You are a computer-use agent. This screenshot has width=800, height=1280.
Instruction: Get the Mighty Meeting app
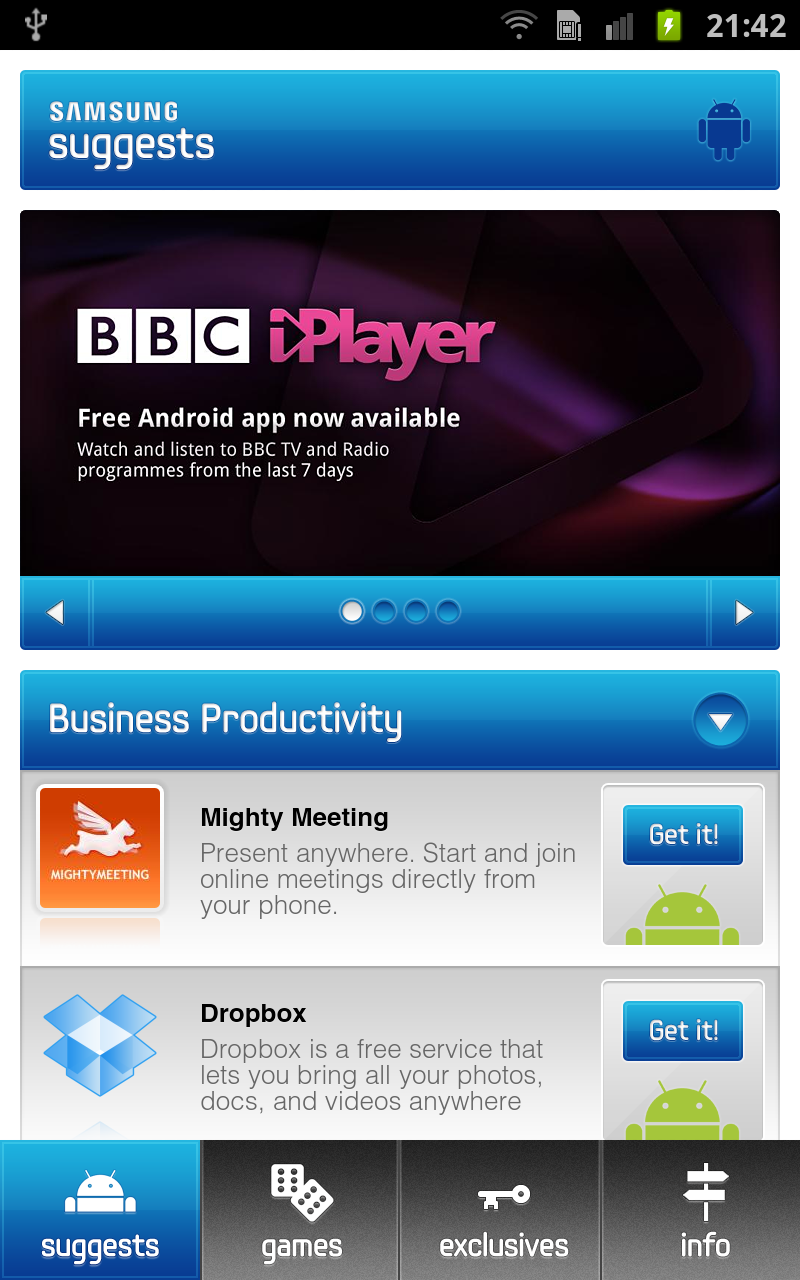tap(683, 835)
